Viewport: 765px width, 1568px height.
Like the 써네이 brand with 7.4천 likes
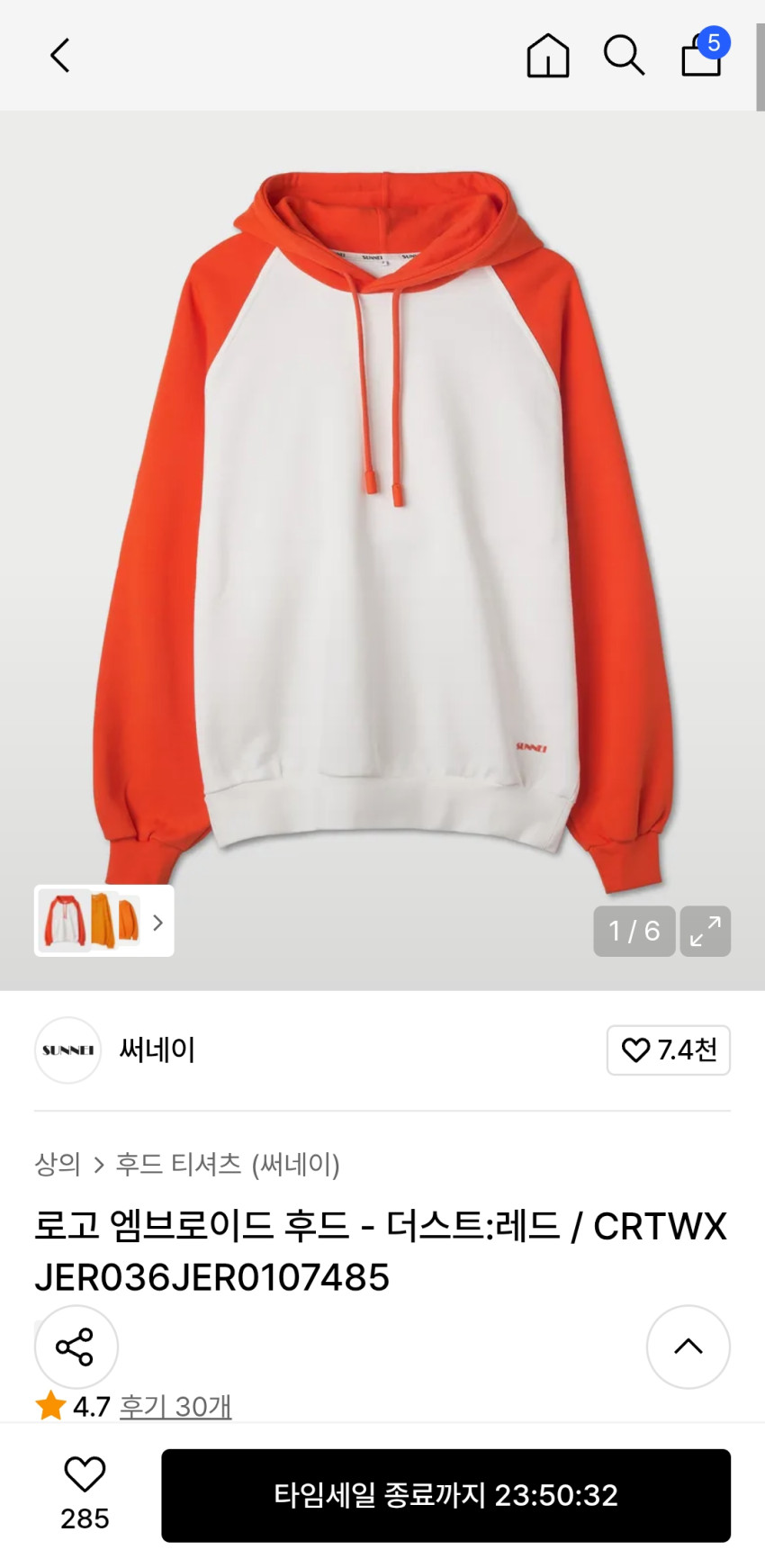[668, 1050]
